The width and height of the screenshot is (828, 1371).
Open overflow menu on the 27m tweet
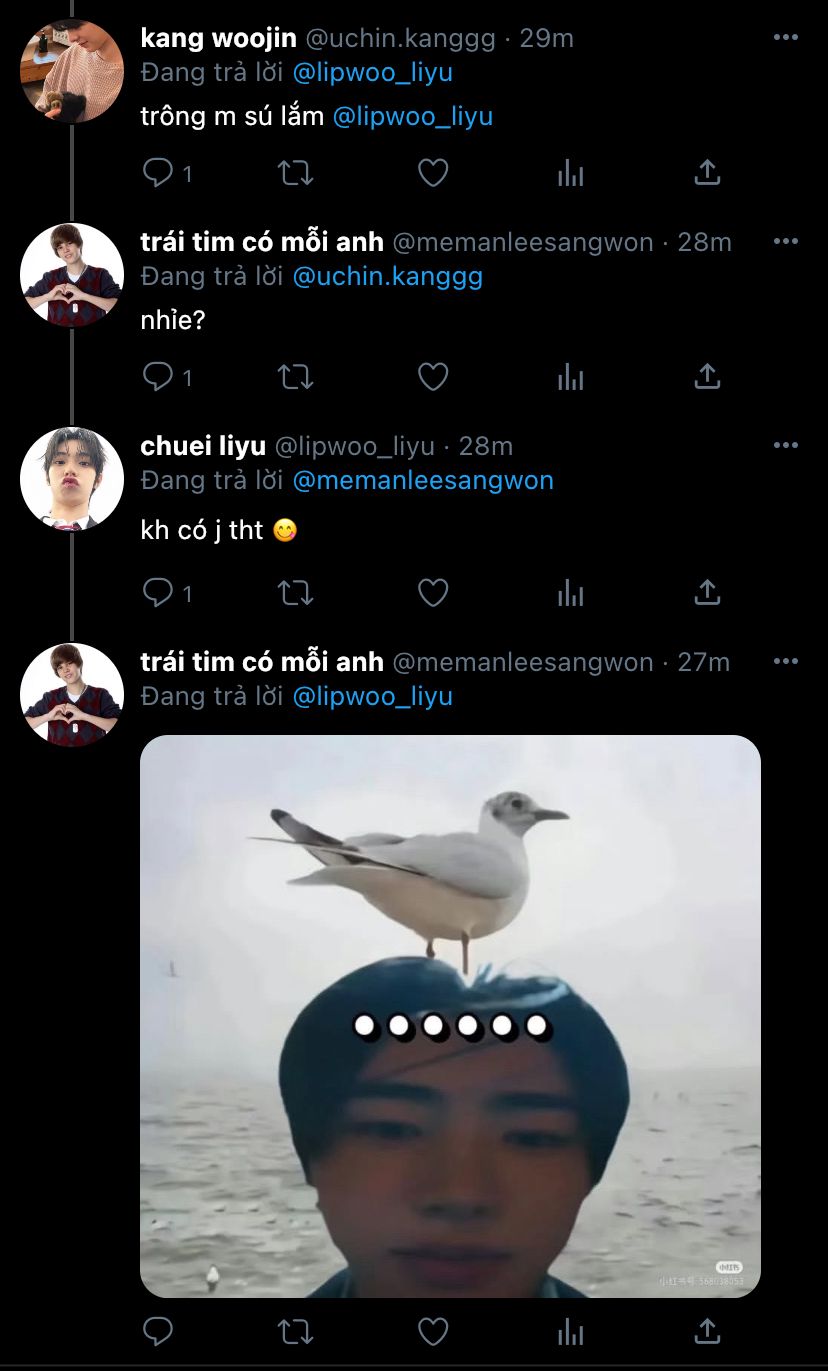coord(786,661)
